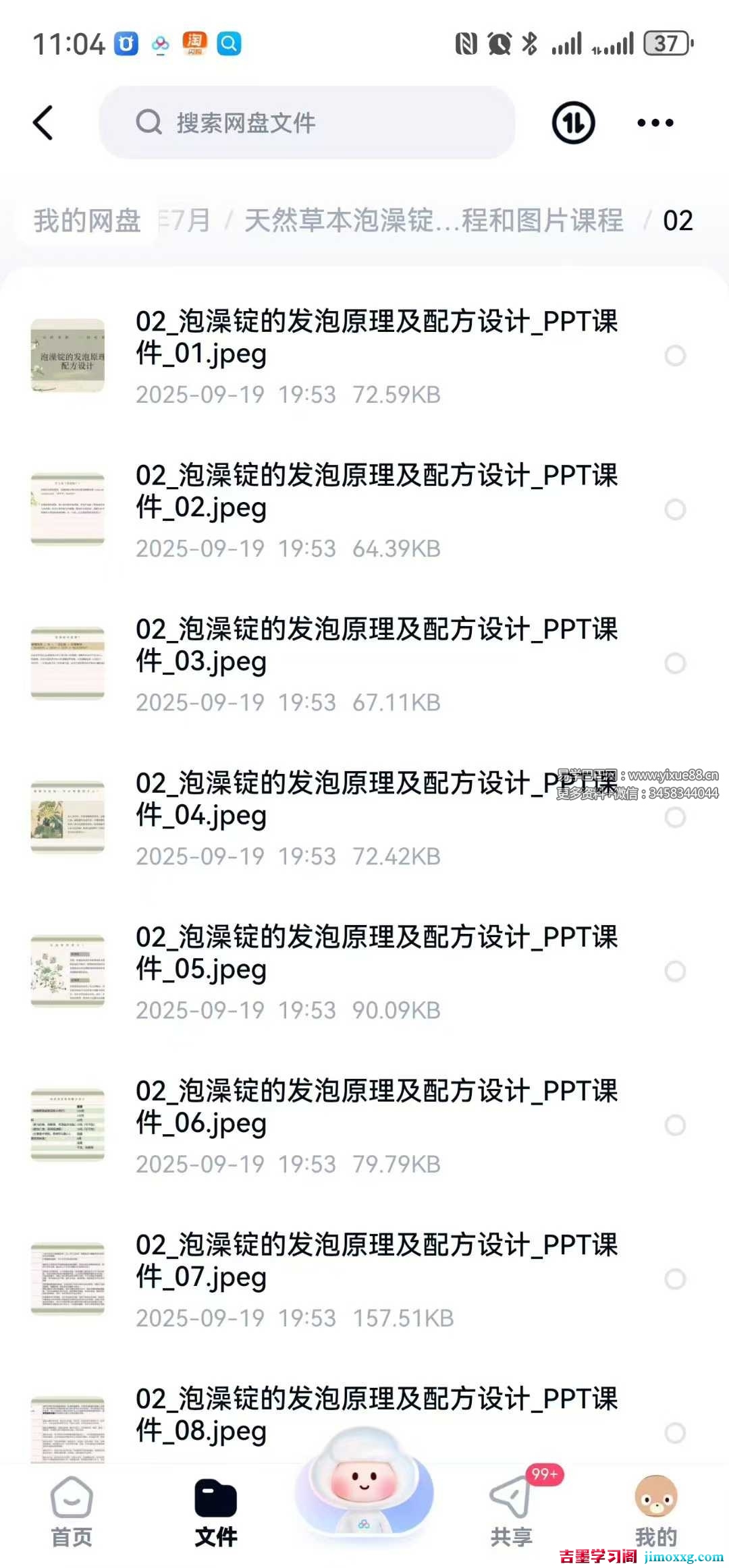This screenshot has height=1568, width=729.
Task: Tap the 搜索网盘文件 search box
Action: (307, 123)
